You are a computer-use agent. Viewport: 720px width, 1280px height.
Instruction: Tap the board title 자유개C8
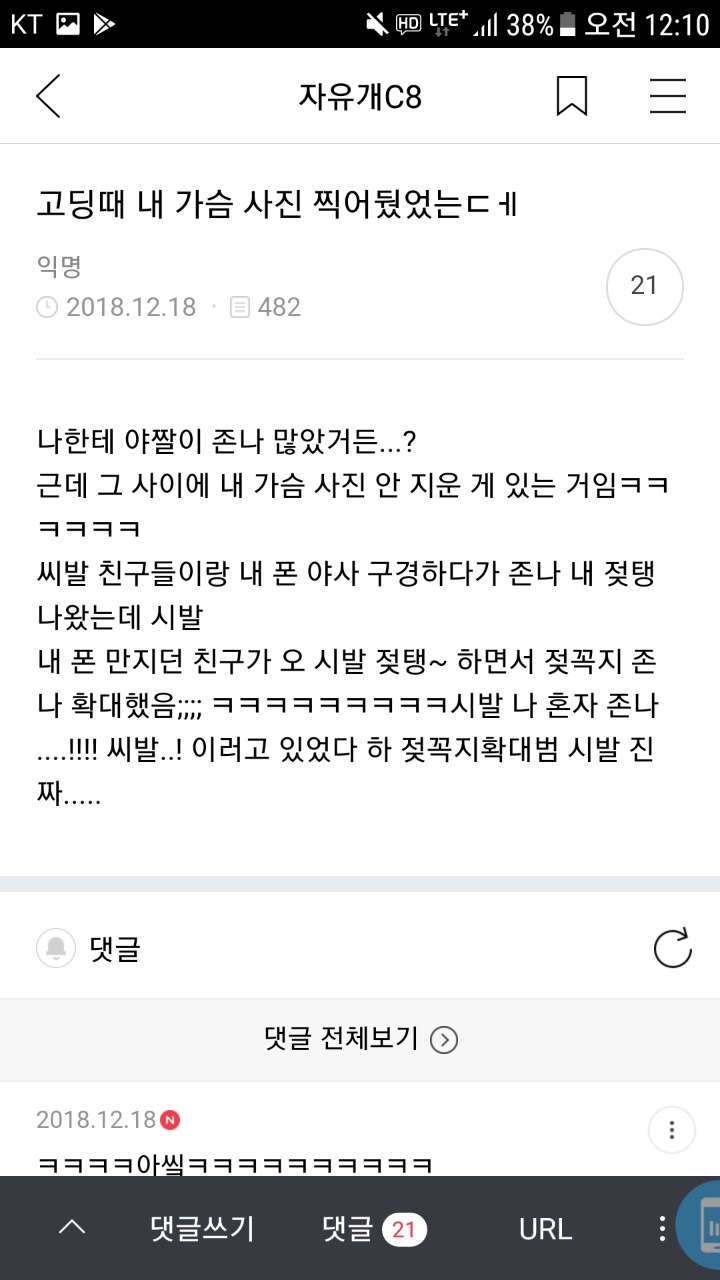[x=360, y=96]
